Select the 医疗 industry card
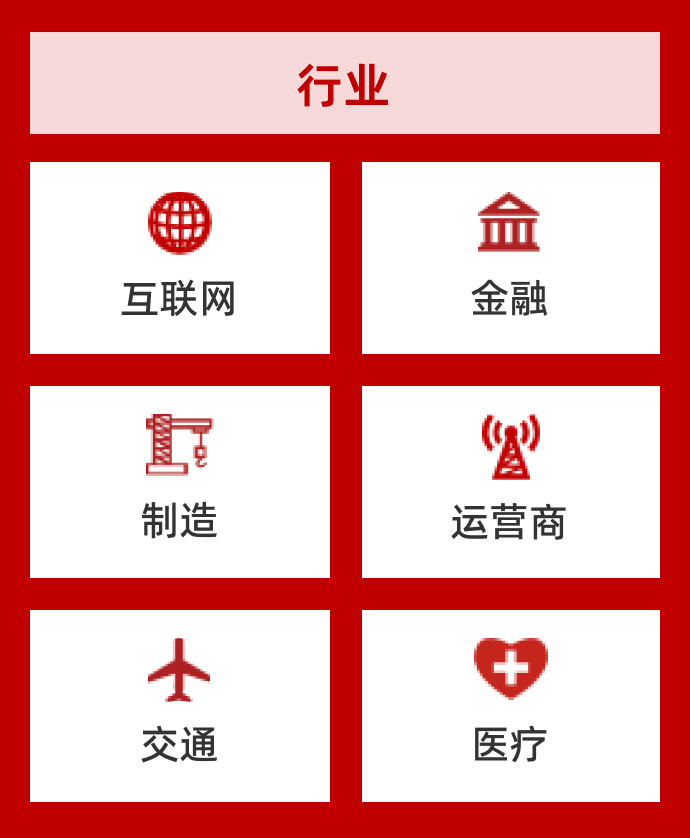Image resolution: width=690 pixels, height=838 pixels. pyautogui.click(x=510, y=706)
